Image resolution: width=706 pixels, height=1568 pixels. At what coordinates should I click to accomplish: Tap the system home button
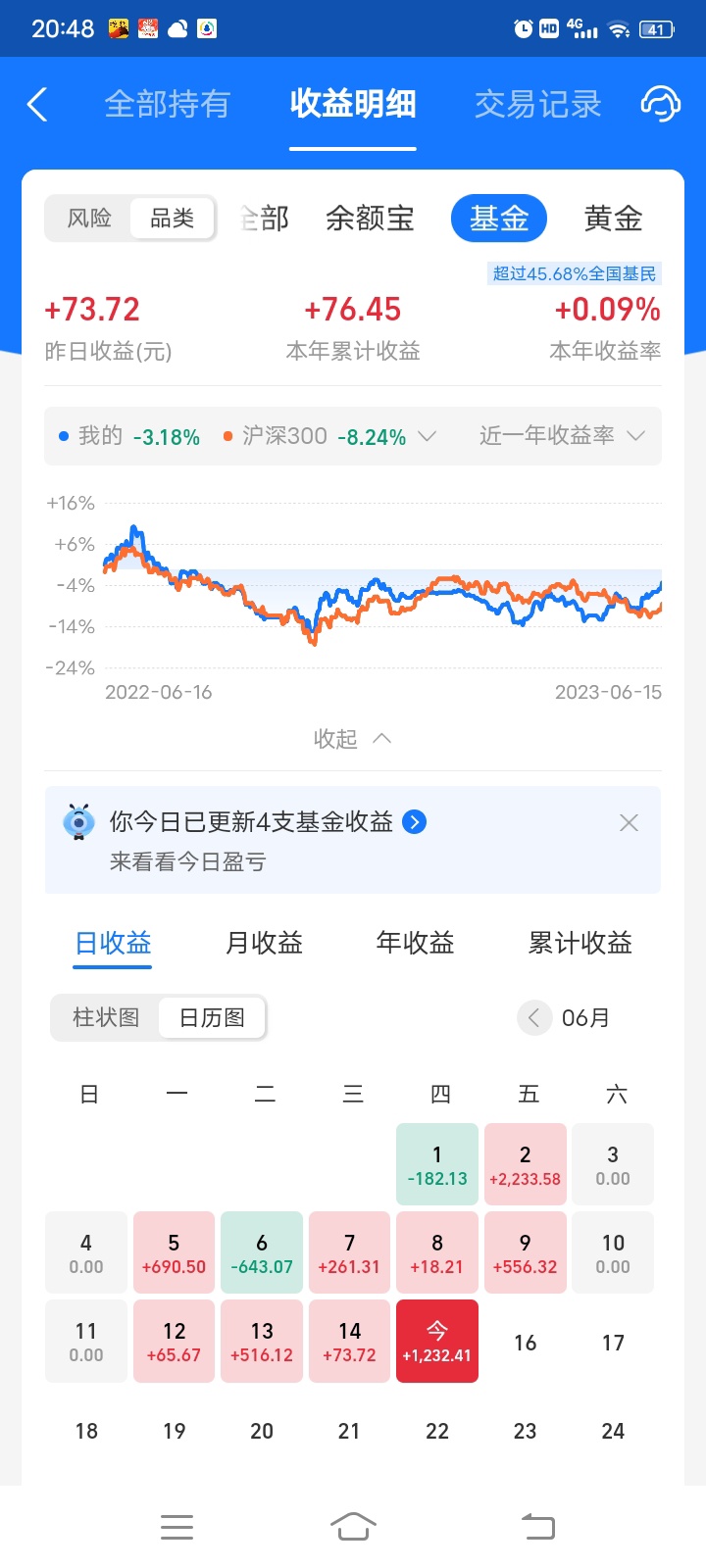coord(353,1526)
